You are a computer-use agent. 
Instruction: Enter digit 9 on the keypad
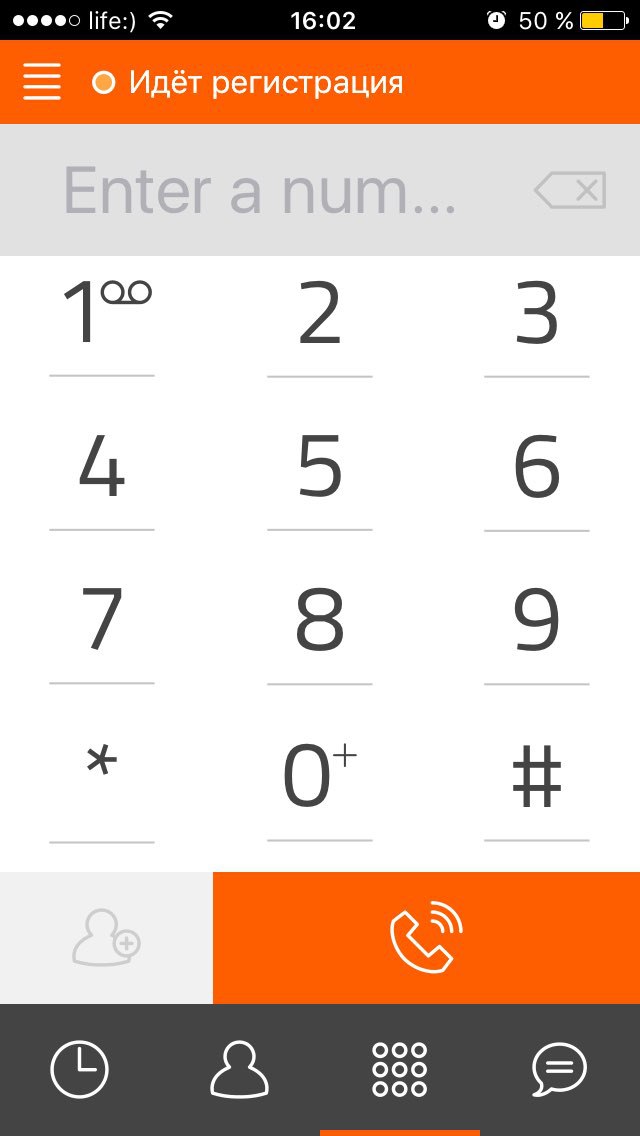coord(537,622)
